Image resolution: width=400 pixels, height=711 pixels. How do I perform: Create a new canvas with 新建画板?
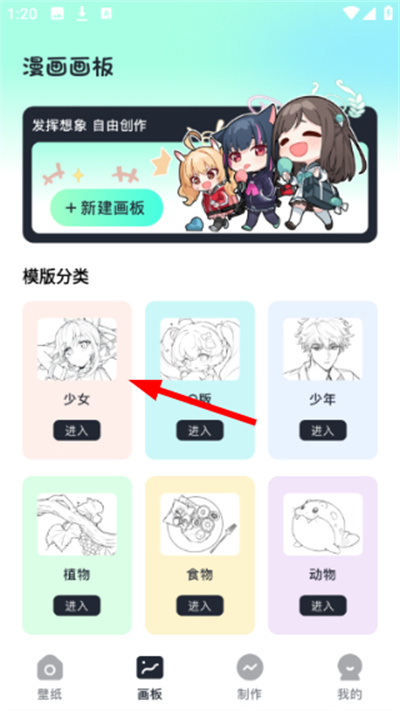click(106, 208)
